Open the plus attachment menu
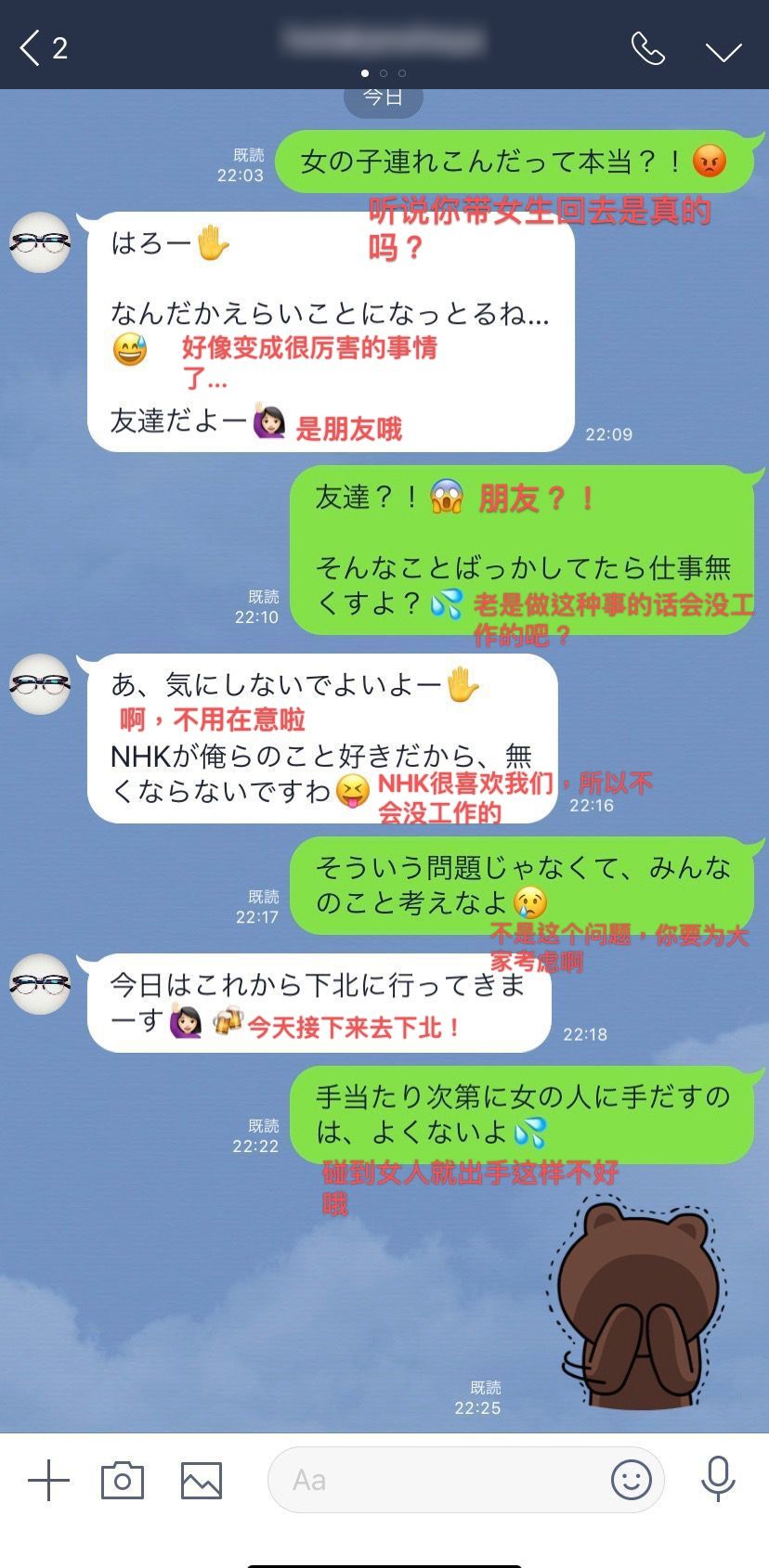769x1568 pixels. pyautogui.click(x=48, y=1480)
